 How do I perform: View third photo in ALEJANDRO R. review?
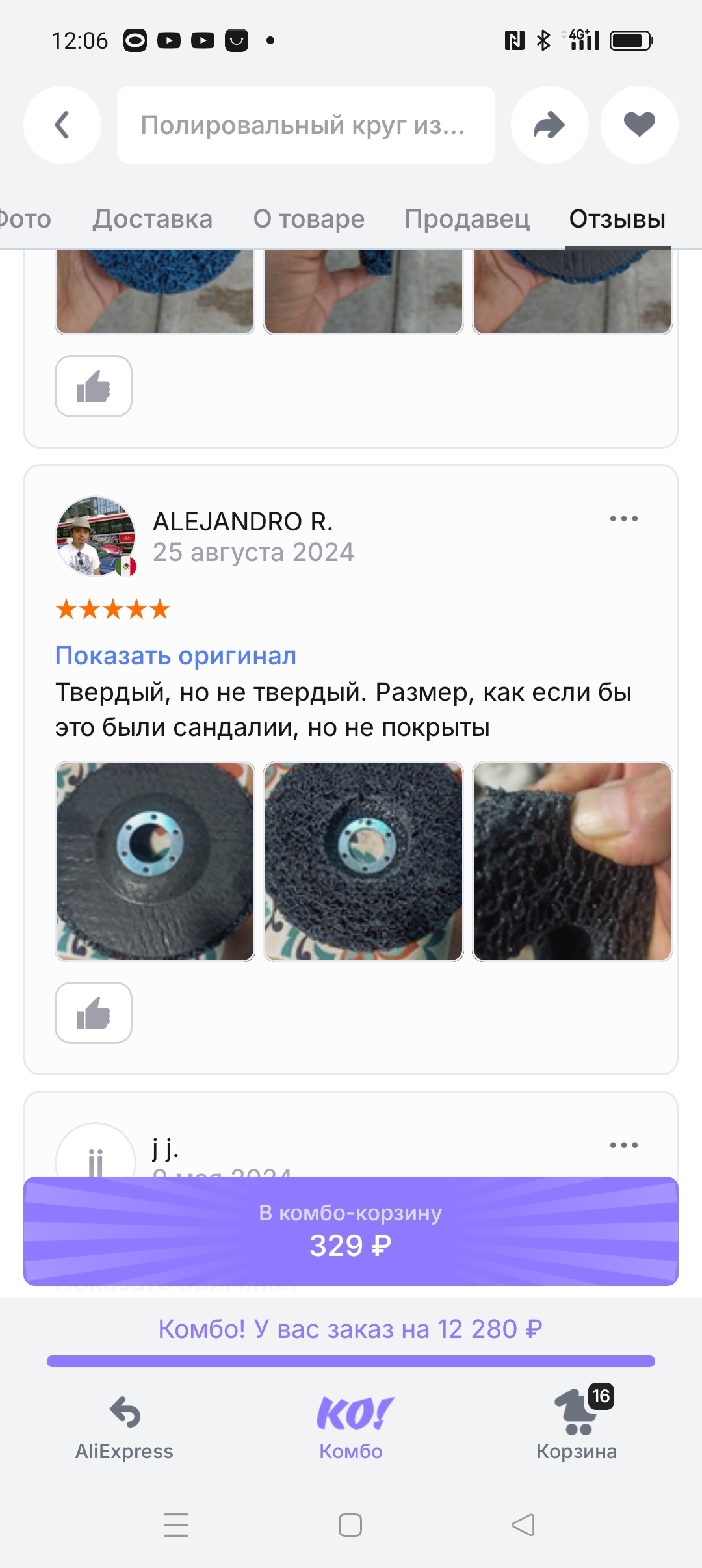click(x=572, y=861)
